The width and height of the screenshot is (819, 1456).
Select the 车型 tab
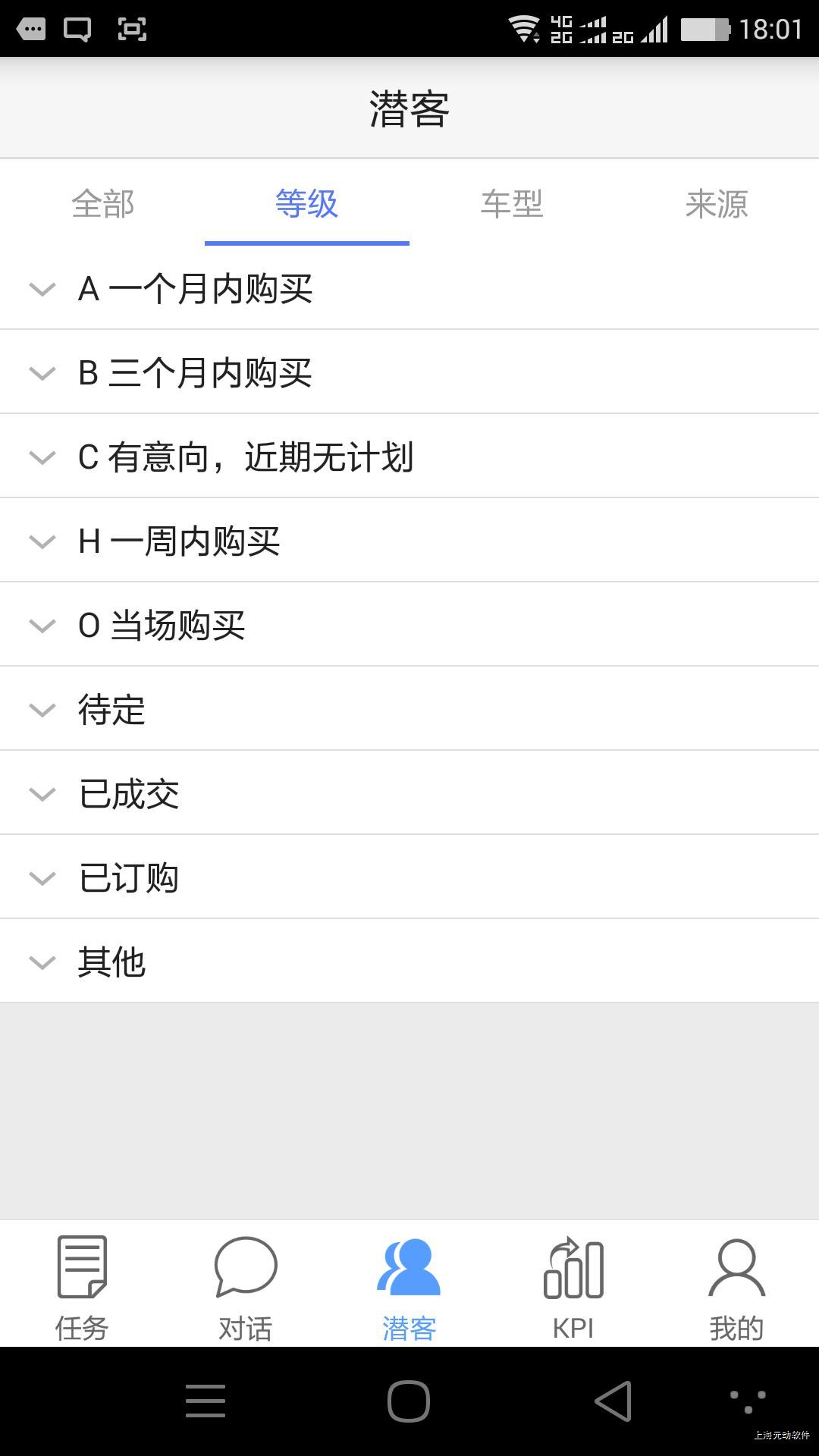tap(512, 203)
